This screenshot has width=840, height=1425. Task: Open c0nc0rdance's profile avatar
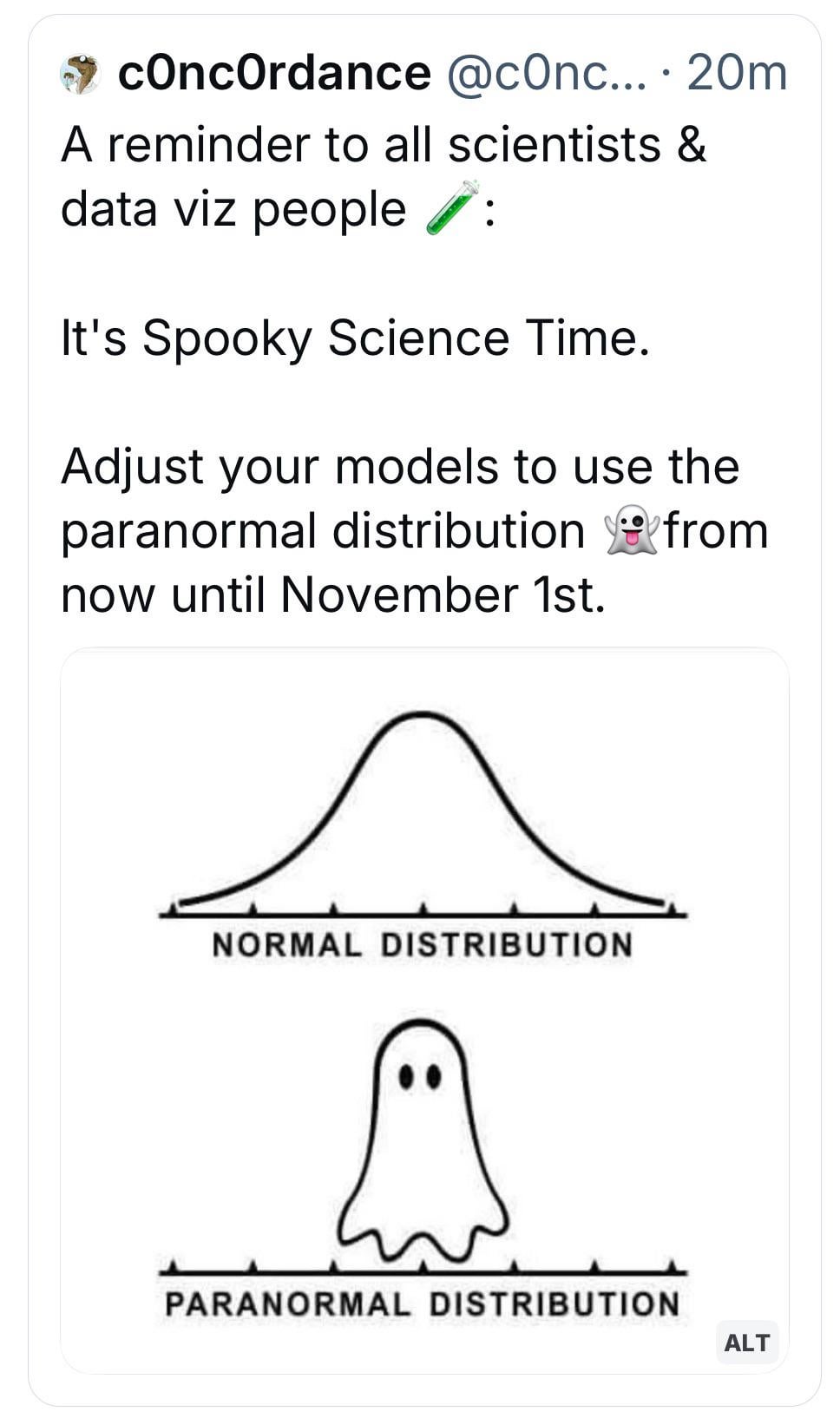point(80,74)
